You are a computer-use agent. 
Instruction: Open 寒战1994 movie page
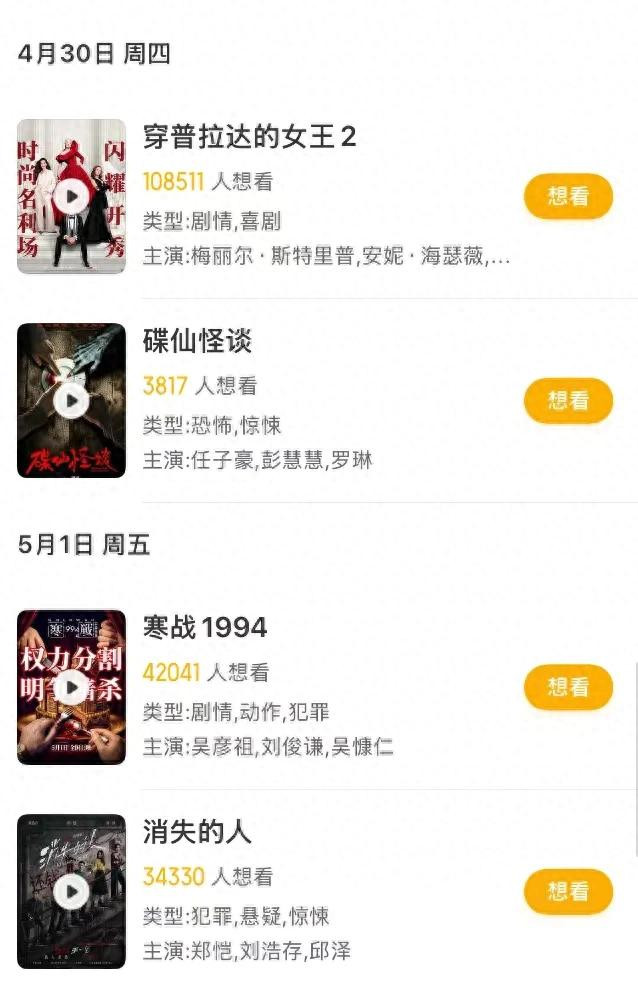(205, 627)
